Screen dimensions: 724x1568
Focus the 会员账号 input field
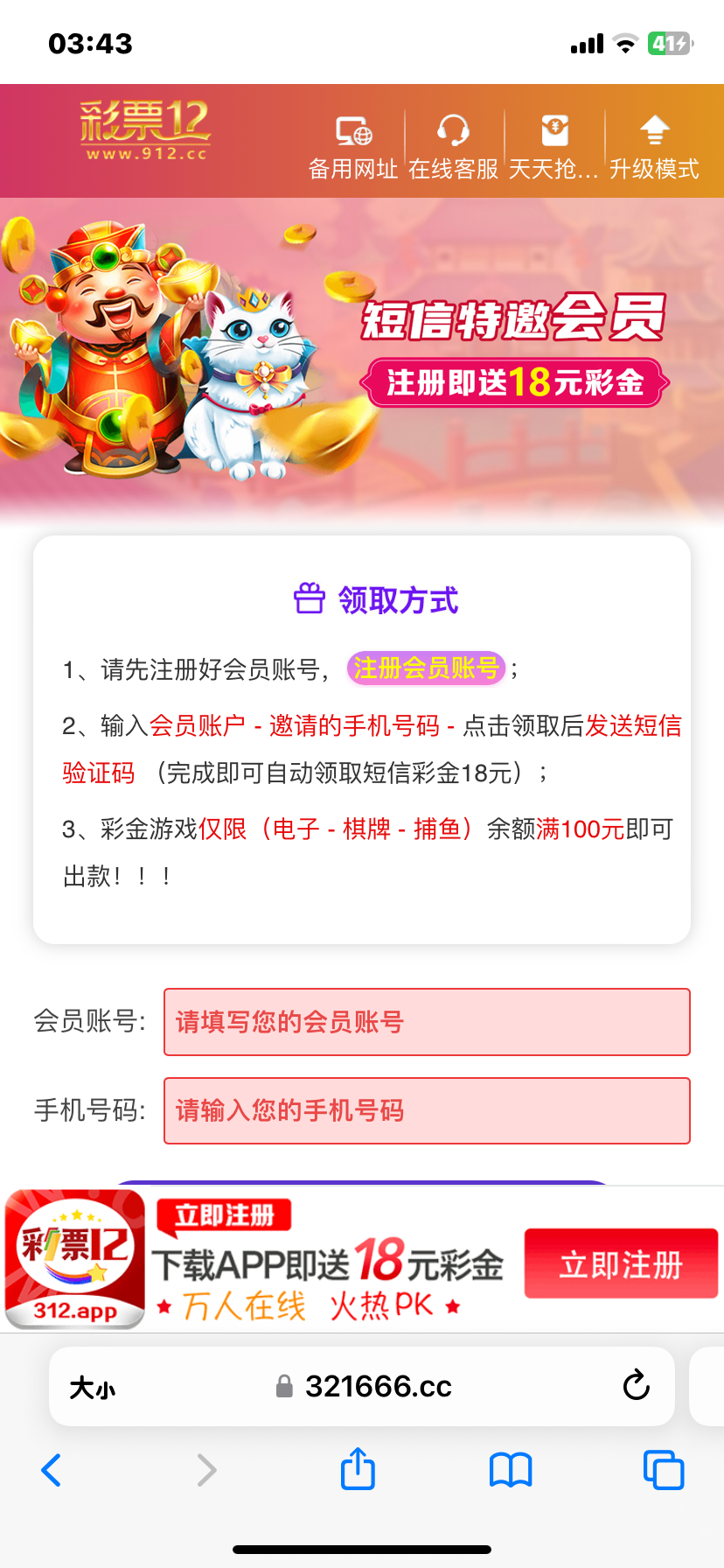pyautogui.click(x=427, y=1022)
